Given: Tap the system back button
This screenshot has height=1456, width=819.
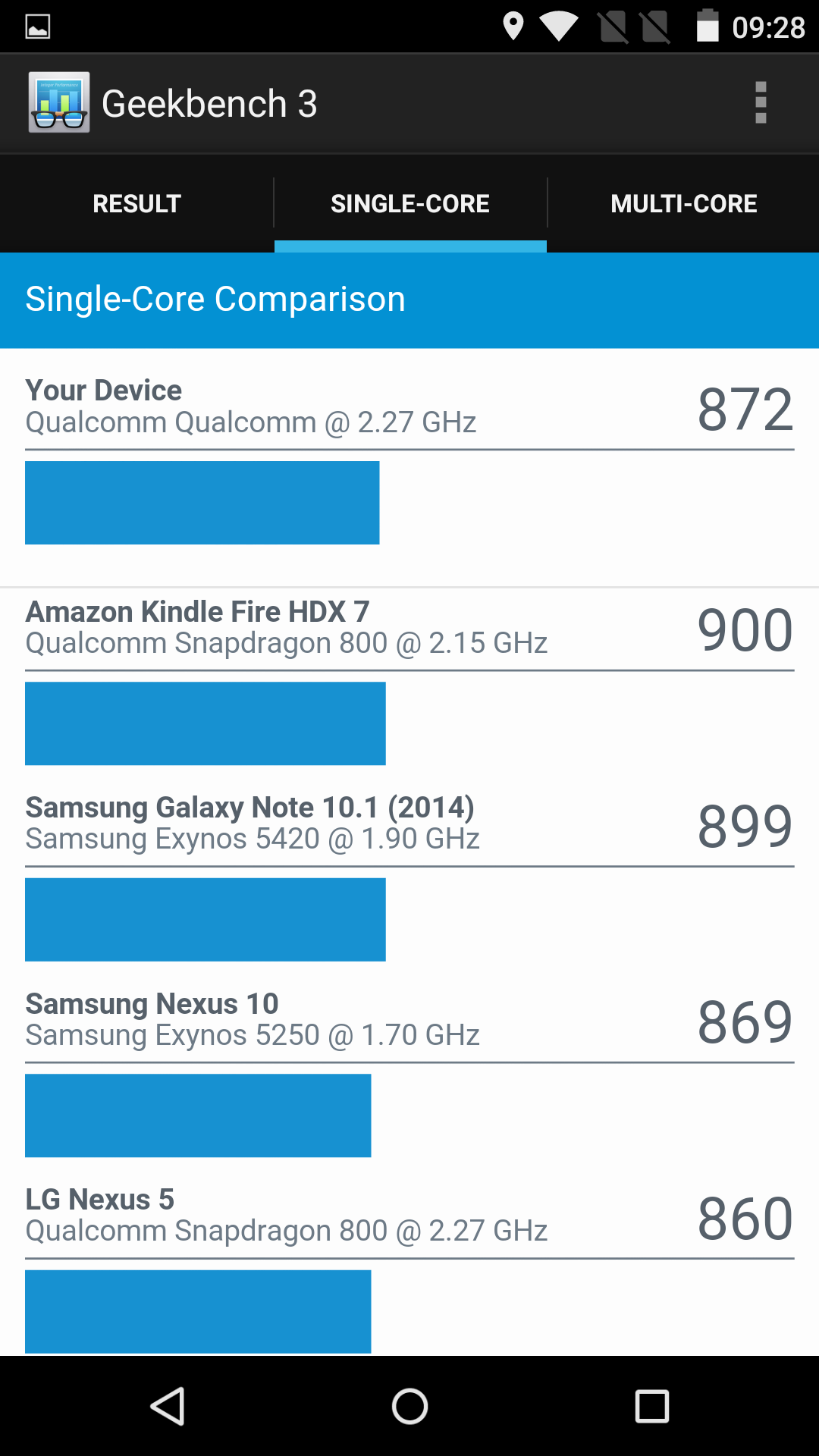Looking at the screenshot, I should pyautogui.click(x=168, y=1407).
